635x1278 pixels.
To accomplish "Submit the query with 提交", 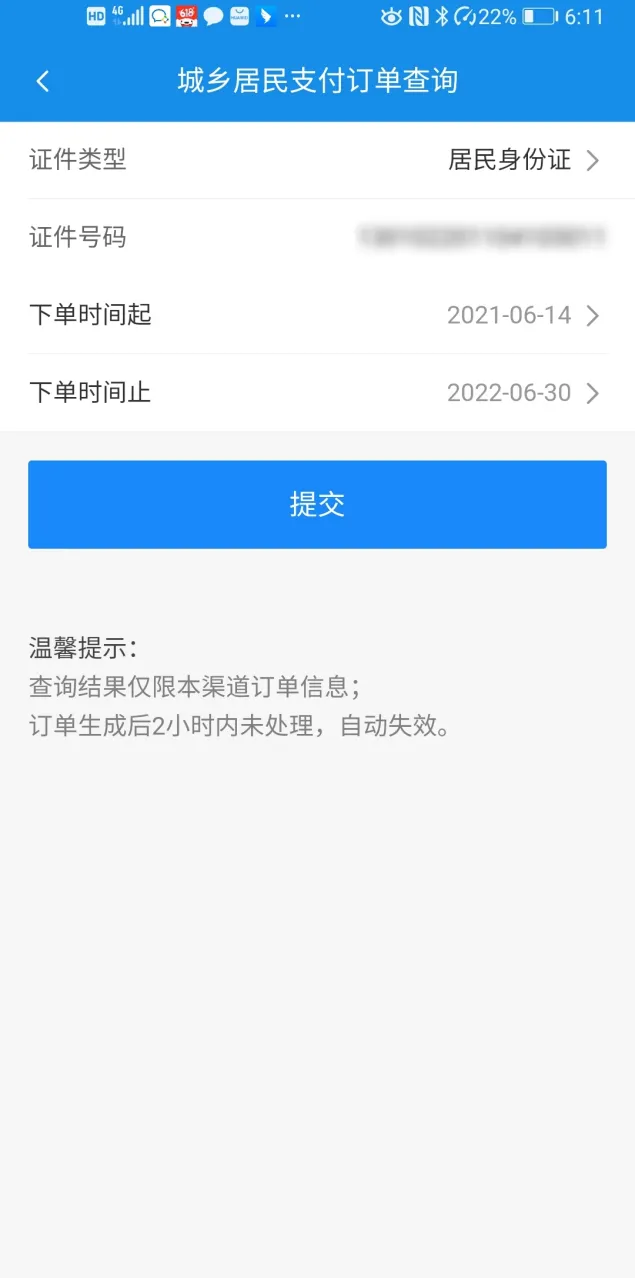I will [317, 504].
